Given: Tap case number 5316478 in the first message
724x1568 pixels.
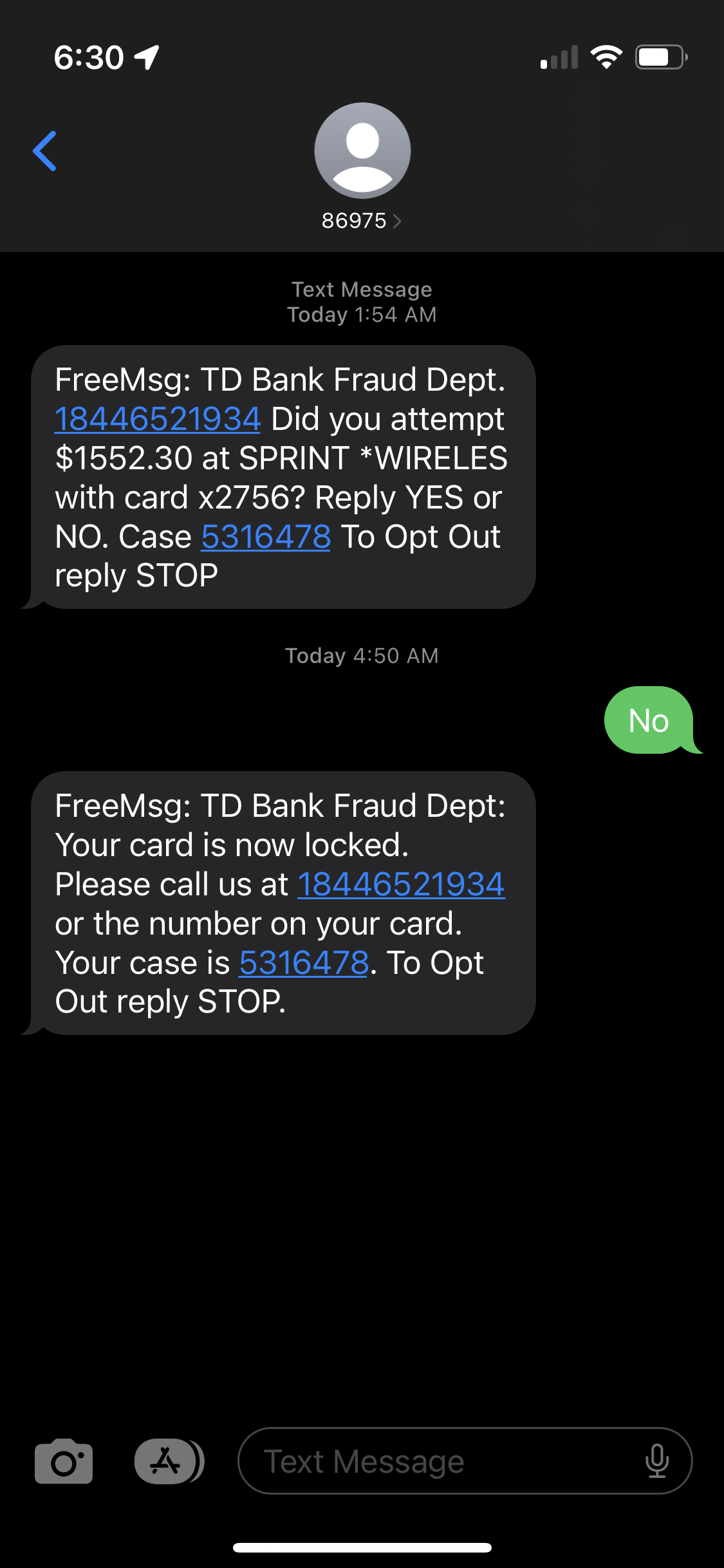Looking at the screenshot, I should click(x=266, y=536).
